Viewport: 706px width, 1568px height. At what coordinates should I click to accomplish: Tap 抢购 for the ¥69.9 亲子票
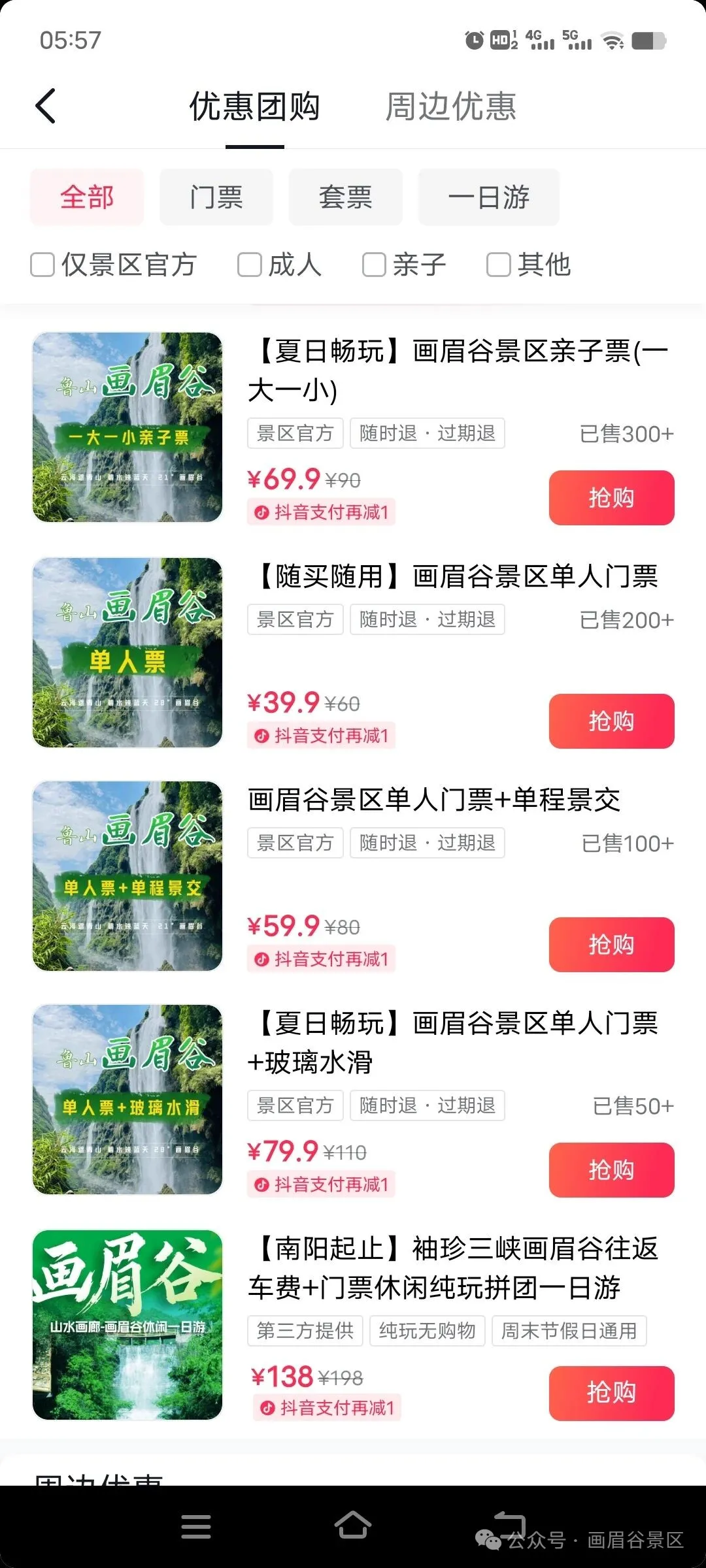pyautogui.click(x=611, y=498)
